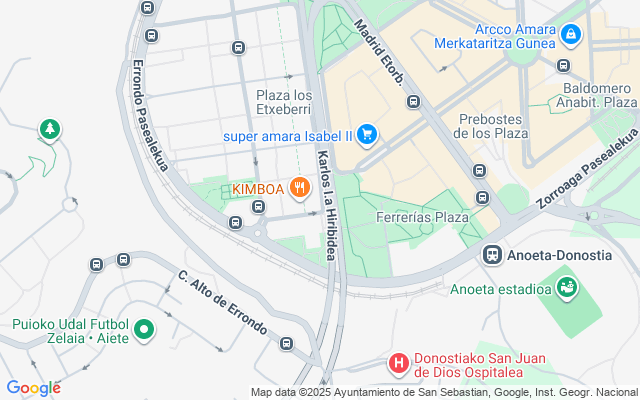Image resolution: width=640 pixels, height=400 pixels.
Task: Tap the Puioko Udal Futbol Zelaia marker
Action: click(x=144, y=328)
